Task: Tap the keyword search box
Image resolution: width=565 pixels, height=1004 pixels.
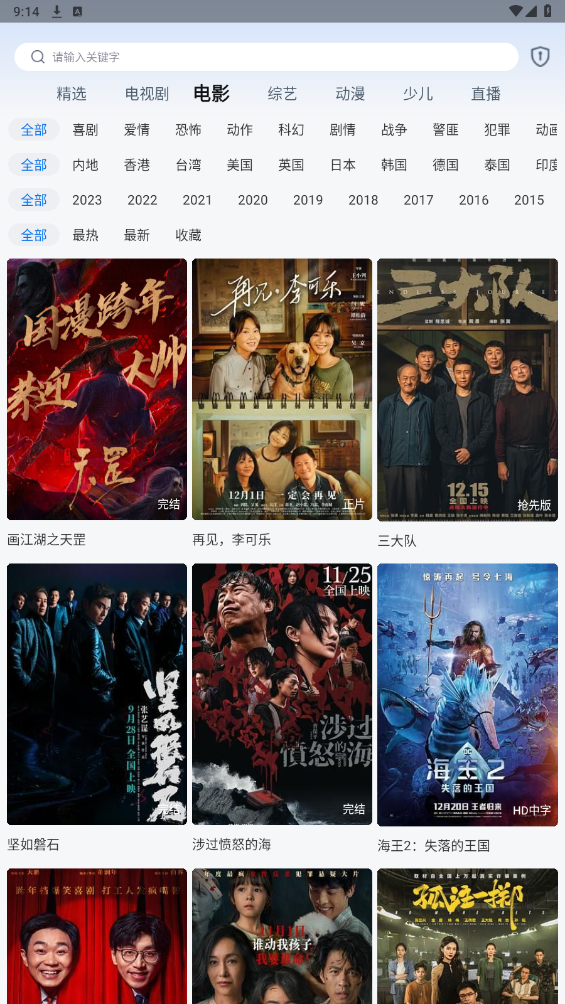Action: point(266,57)
